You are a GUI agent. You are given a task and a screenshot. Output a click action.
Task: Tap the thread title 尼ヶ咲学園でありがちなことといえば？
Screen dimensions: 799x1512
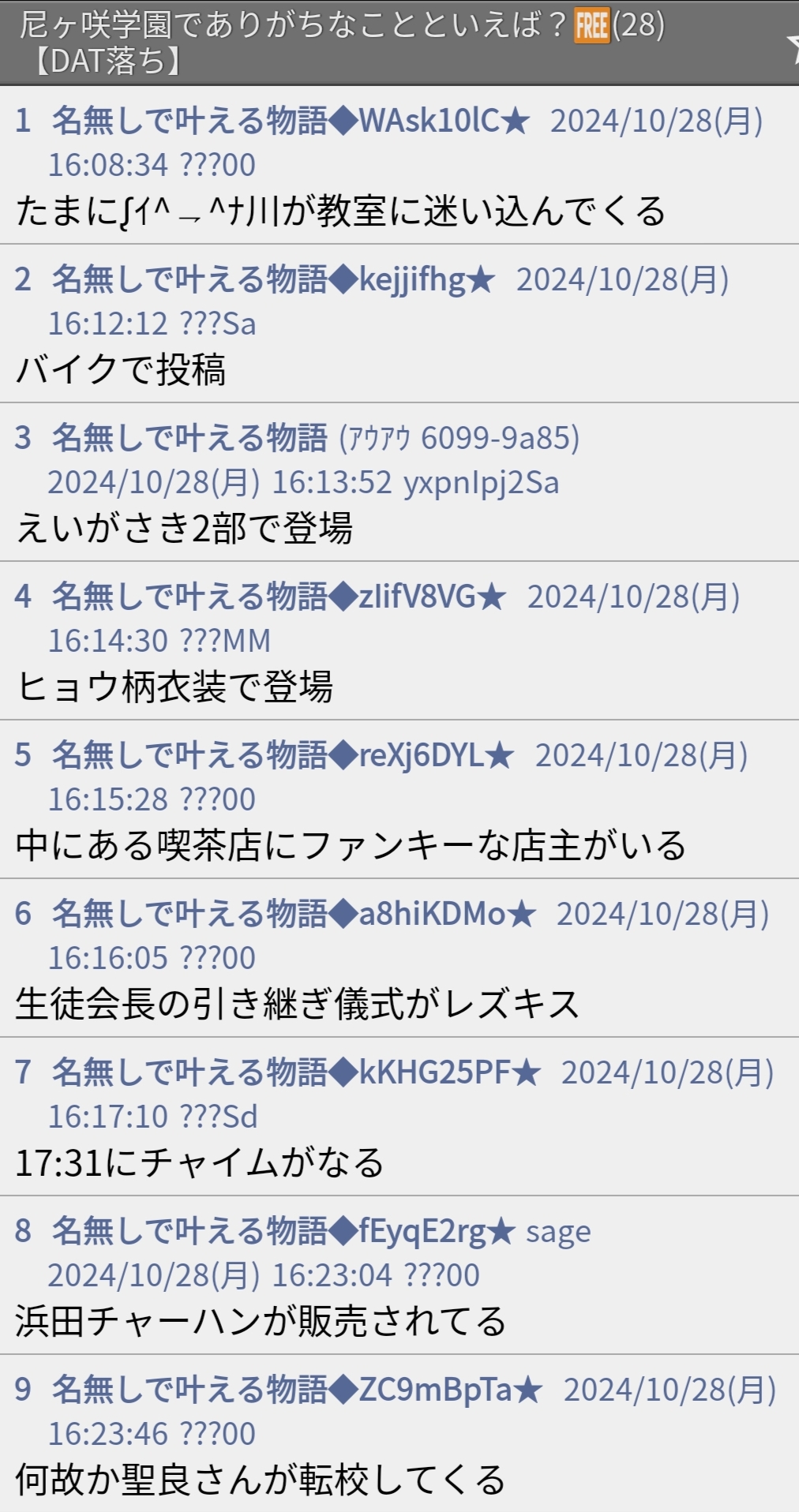point(293,25)
